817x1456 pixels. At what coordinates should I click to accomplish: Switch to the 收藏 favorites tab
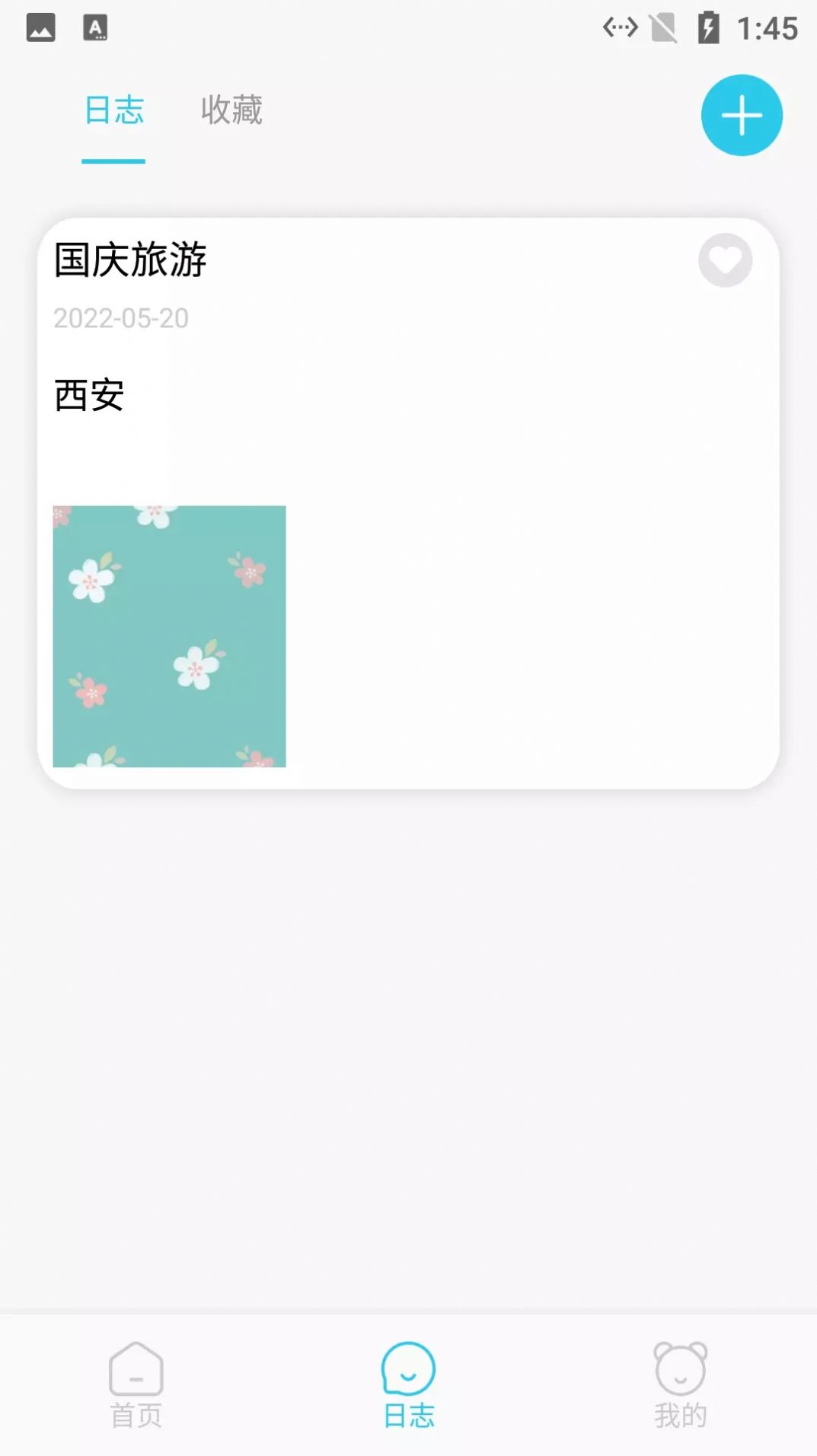[x=231, y=109]
